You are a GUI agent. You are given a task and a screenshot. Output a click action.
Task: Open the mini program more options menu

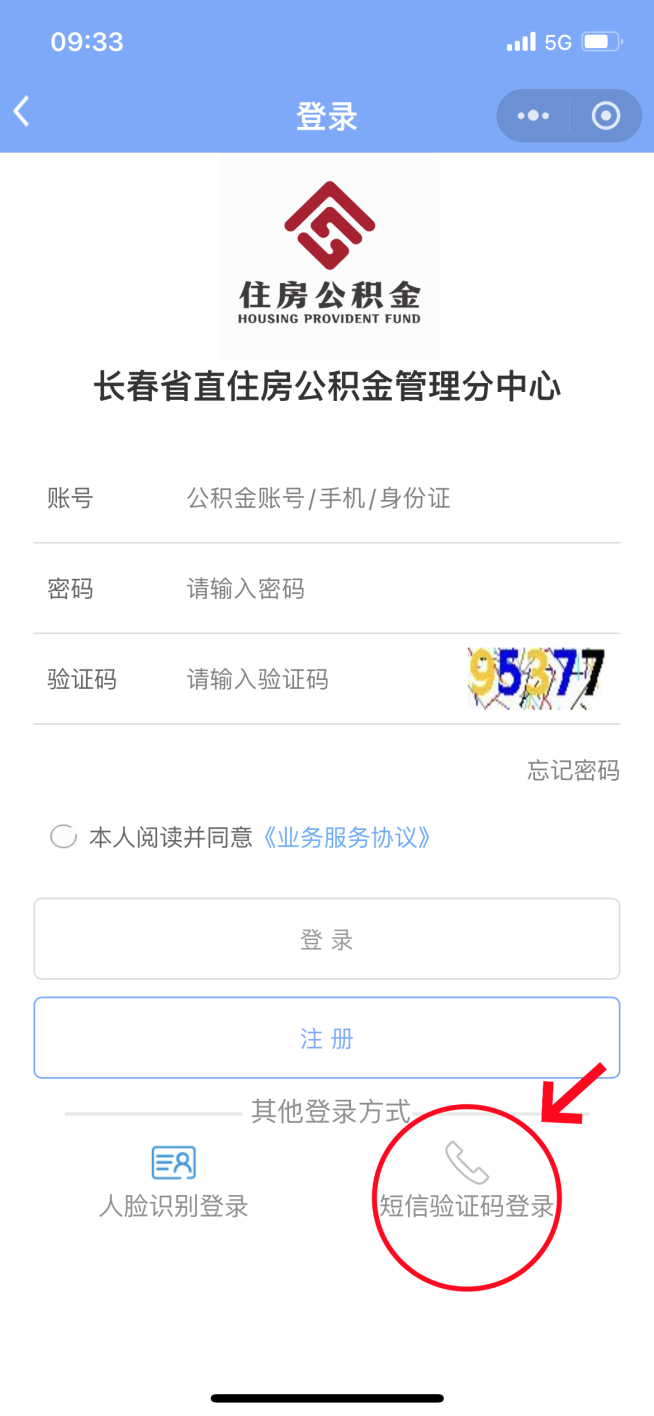tap(533, 116)
